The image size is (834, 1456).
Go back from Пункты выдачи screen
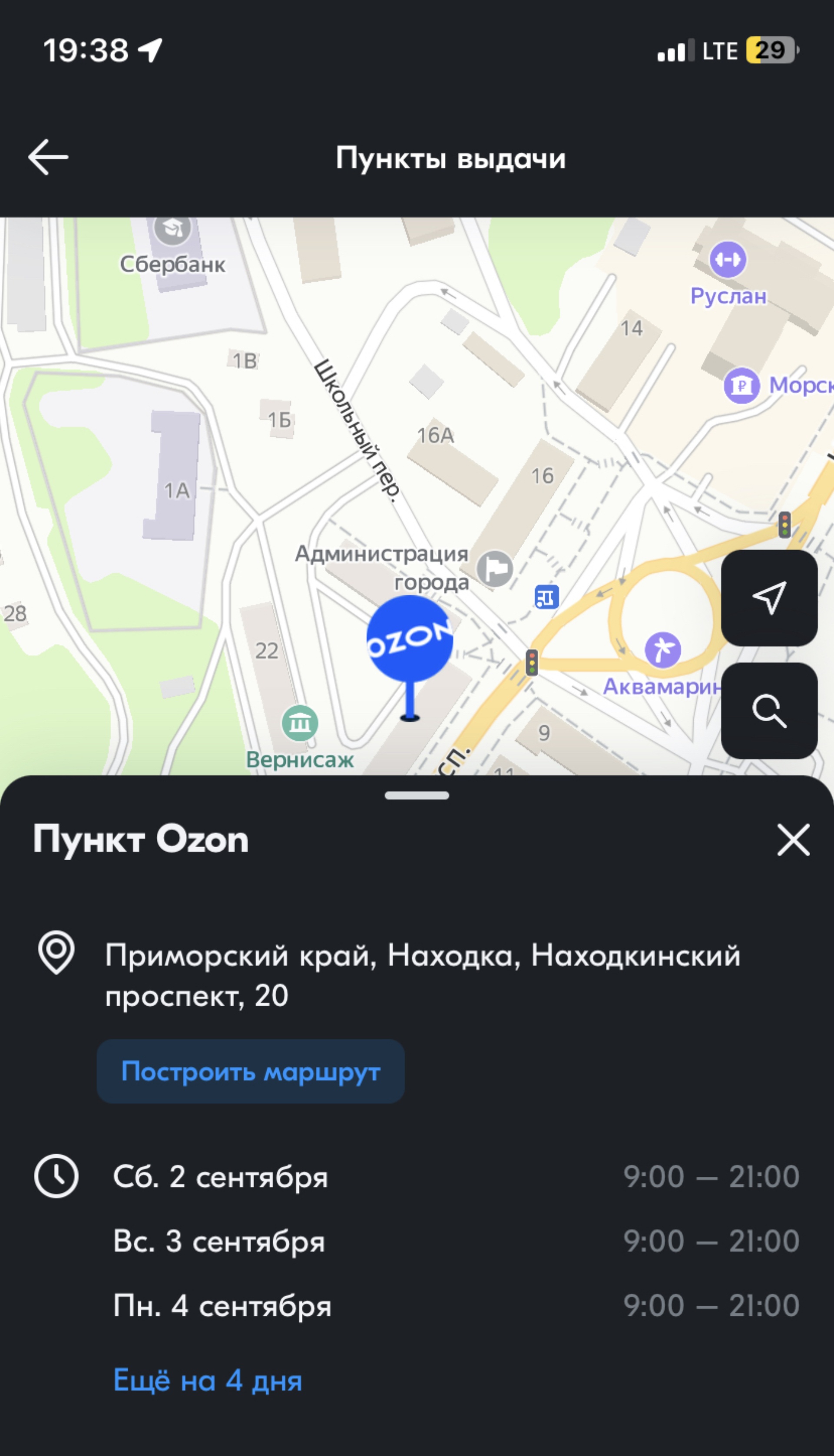[48, 158]
